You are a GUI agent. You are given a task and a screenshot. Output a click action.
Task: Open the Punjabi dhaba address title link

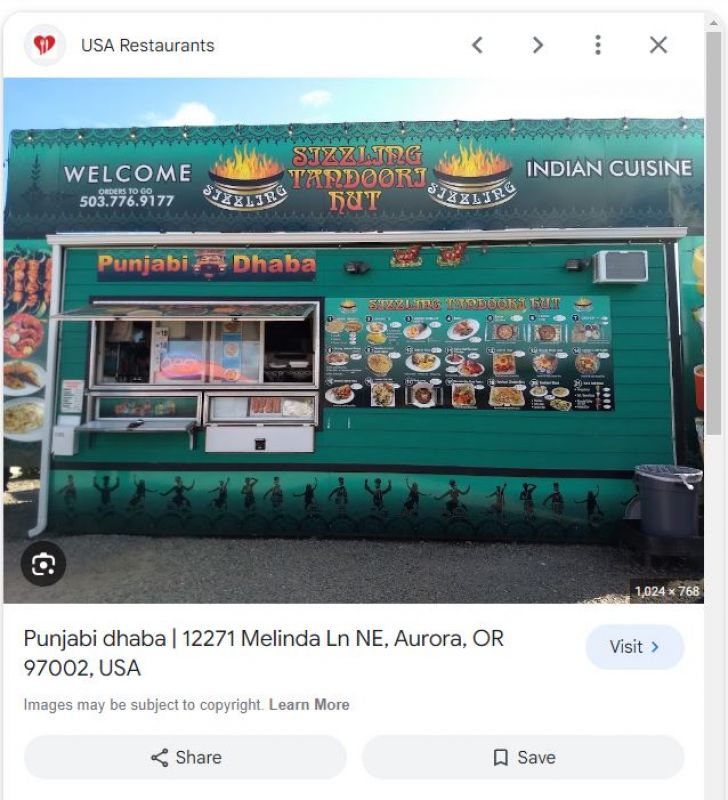pos(263,652)
